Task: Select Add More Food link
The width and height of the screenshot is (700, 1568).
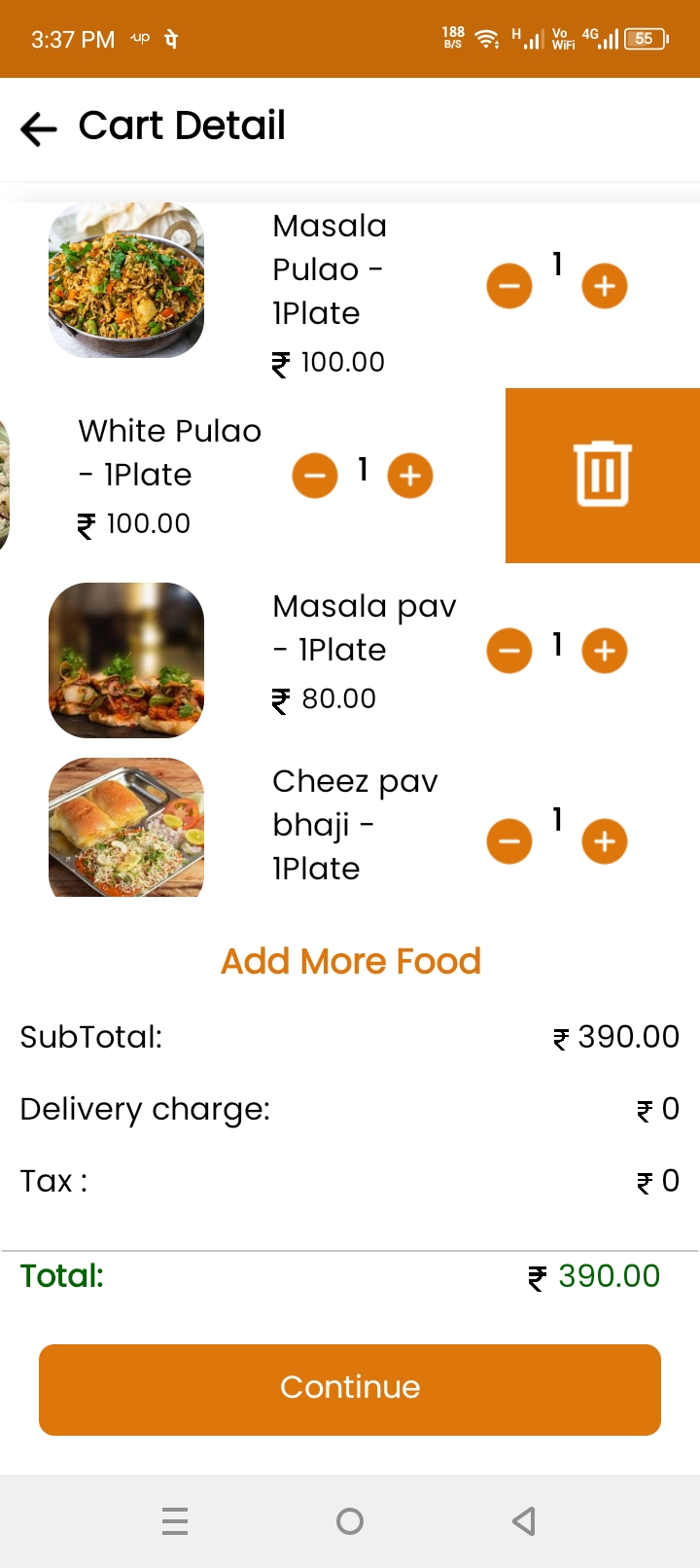Action: (x=350, y=961)
